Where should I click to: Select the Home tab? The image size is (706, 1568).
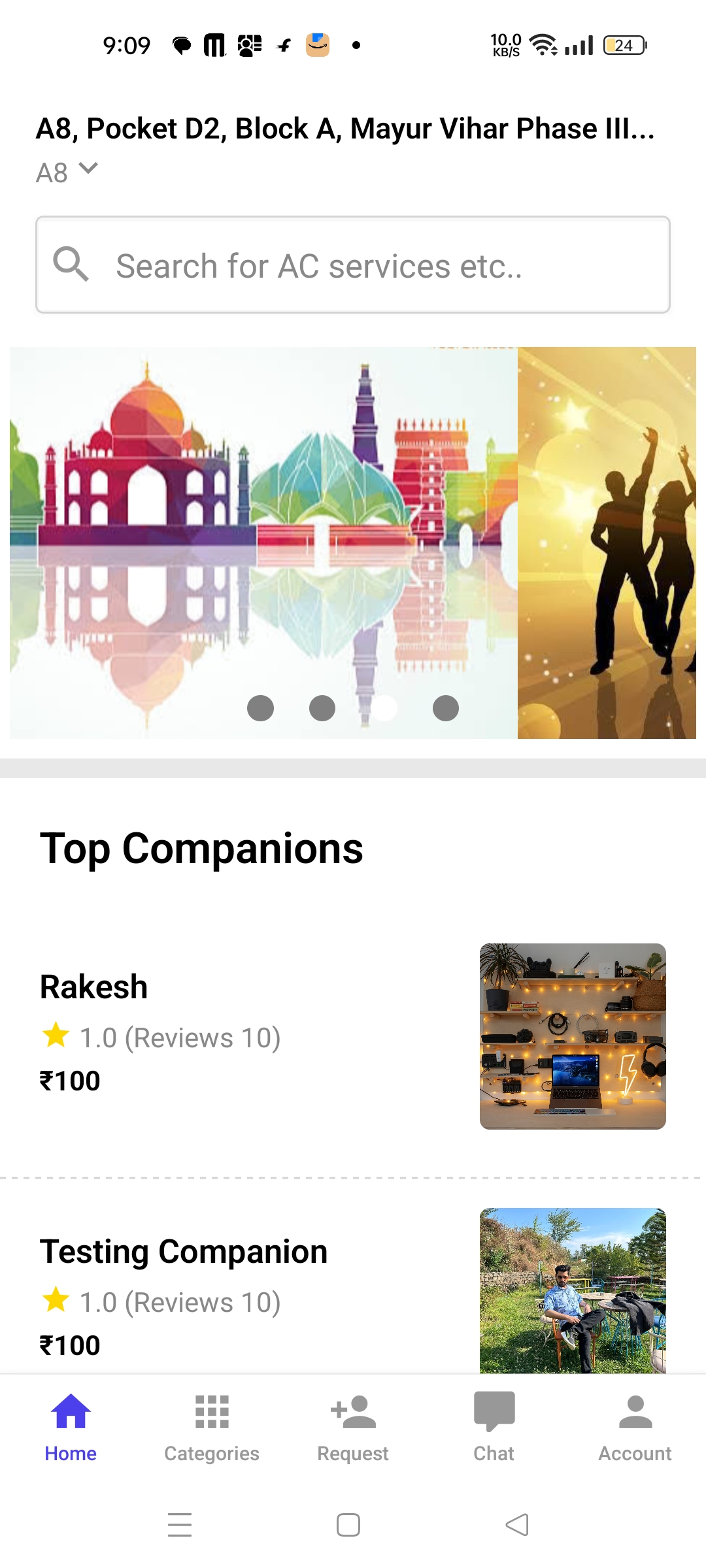click(71, 1428)
